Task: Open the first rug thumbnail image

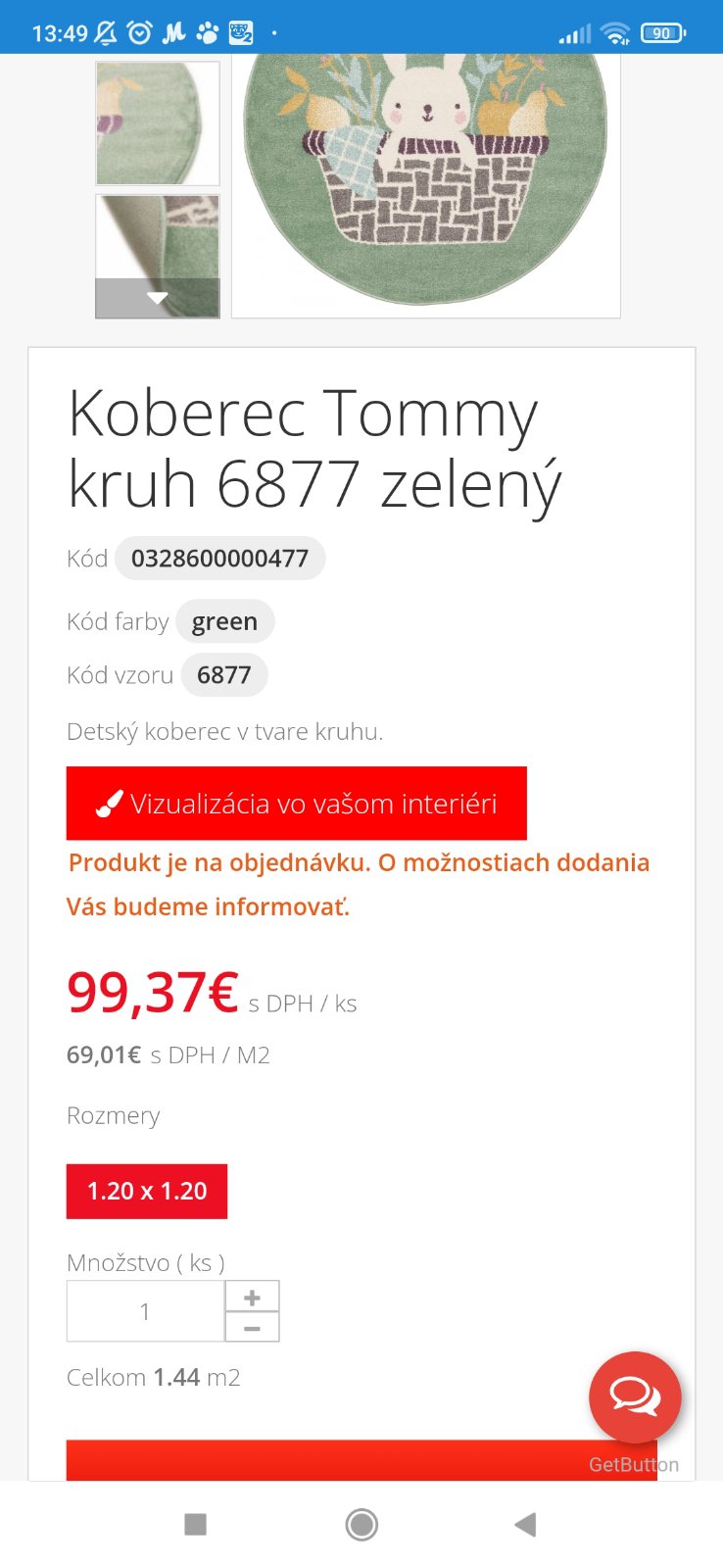Action: coord(157,123)
